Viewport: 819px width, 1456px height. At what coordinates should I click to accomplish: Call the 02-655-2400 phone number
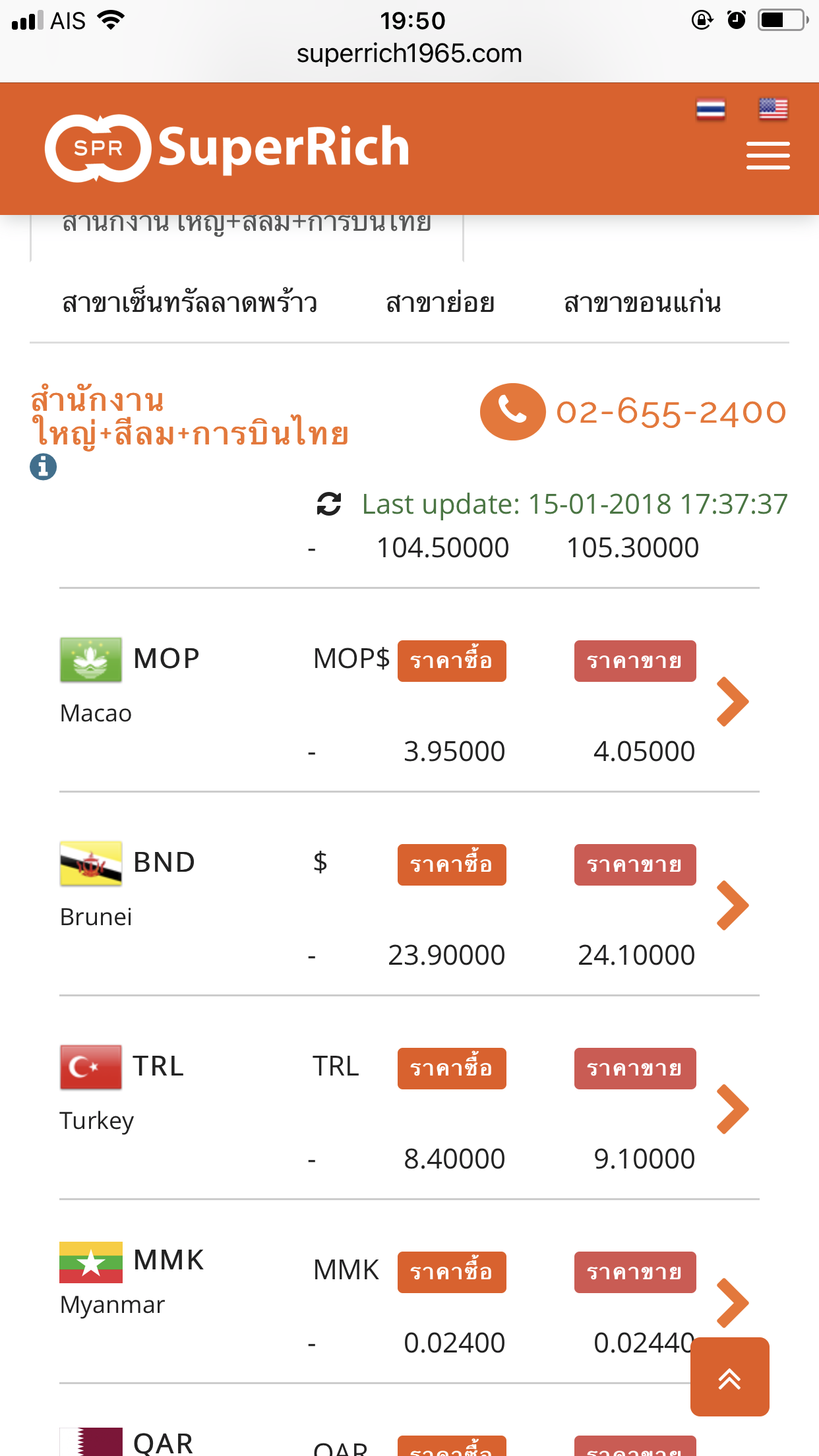[x=633, y=412]
